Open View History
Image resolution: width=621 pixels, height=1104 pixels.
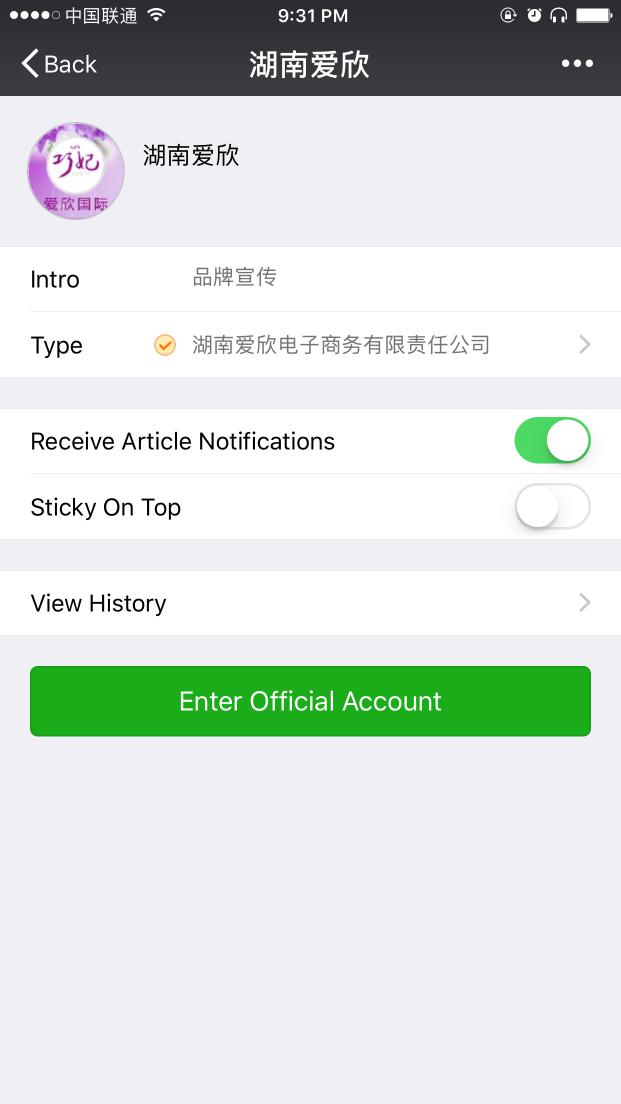[x=310, y=603]
